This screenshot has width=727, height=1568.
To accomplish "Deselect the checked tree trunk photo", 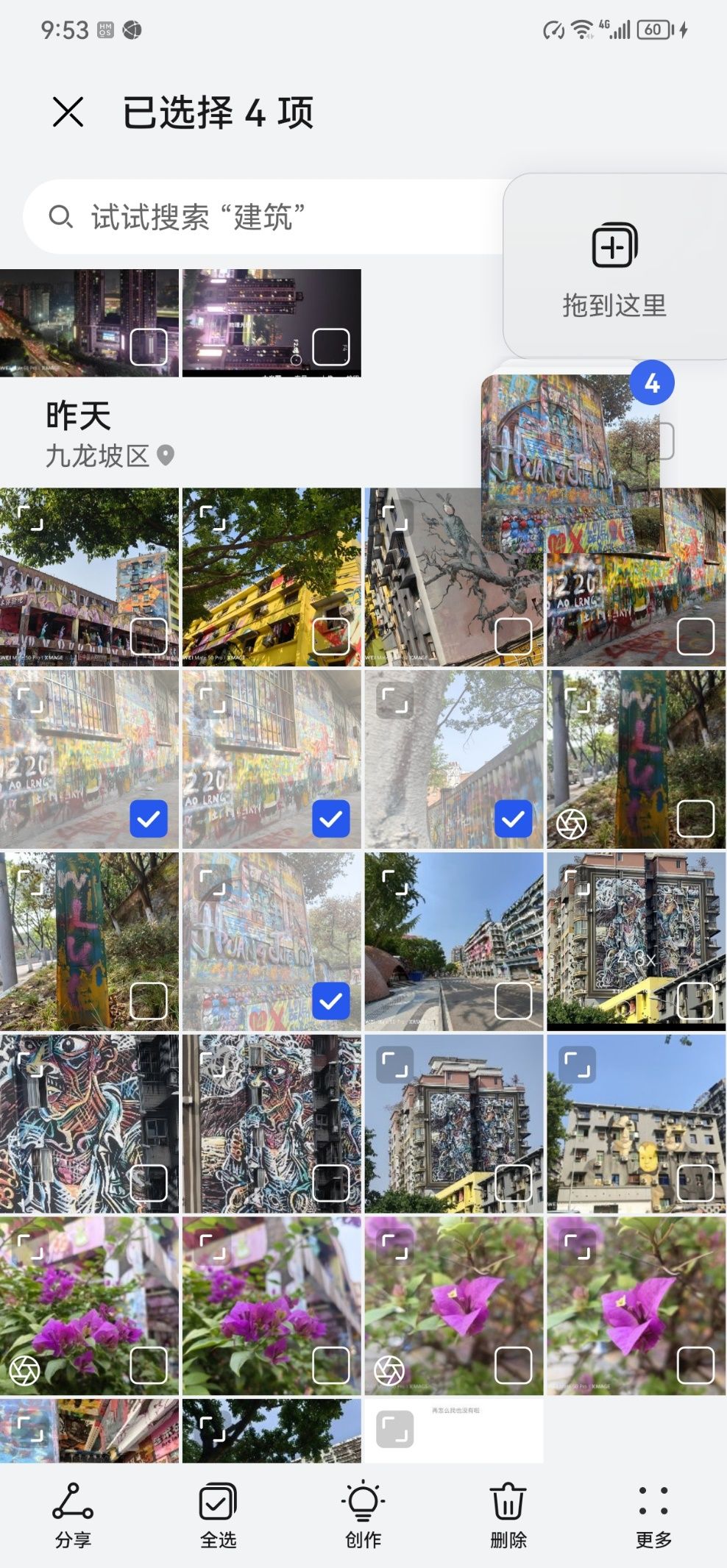I will [x=513, y=819].
